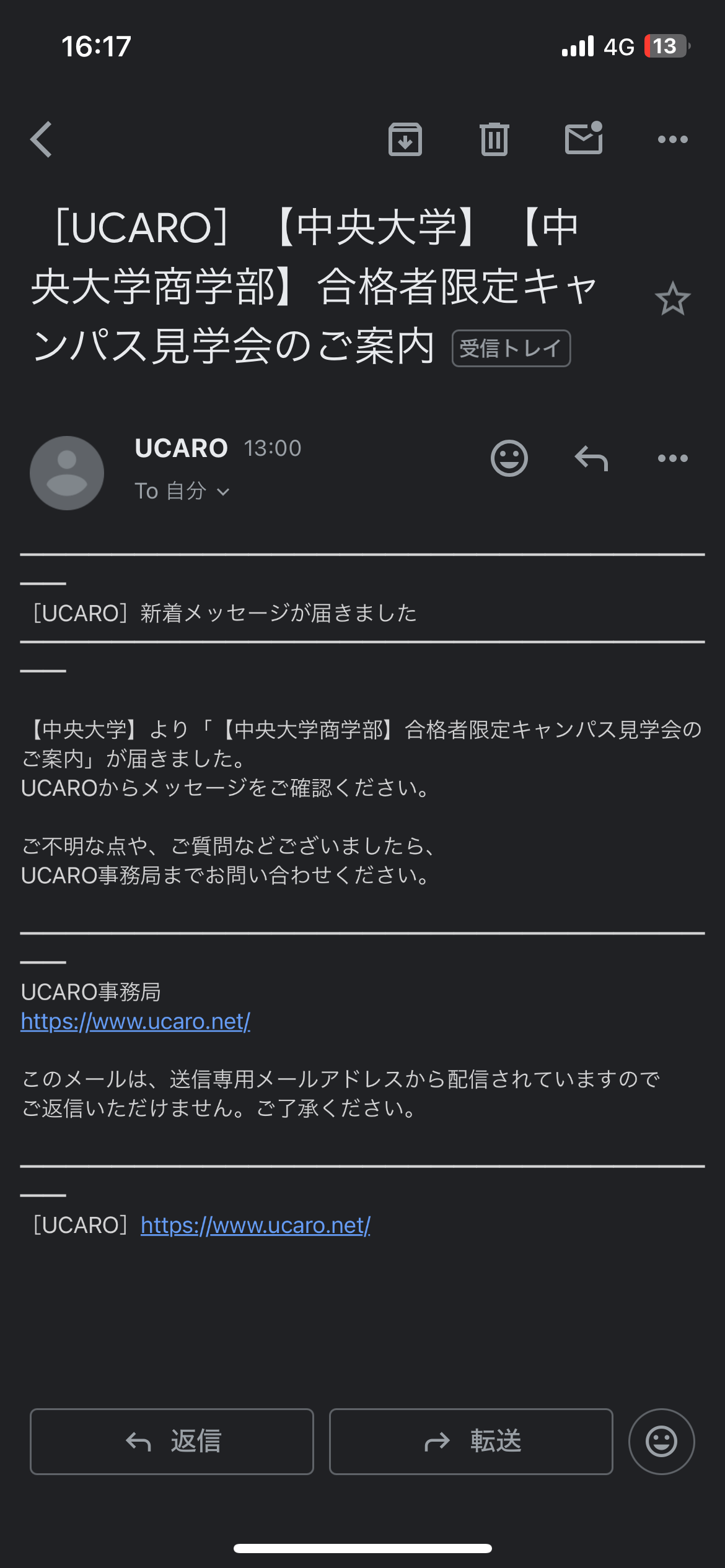Screen dimensions: 725x1568
Task: Mark this email as unread
Action: (584, 138)
